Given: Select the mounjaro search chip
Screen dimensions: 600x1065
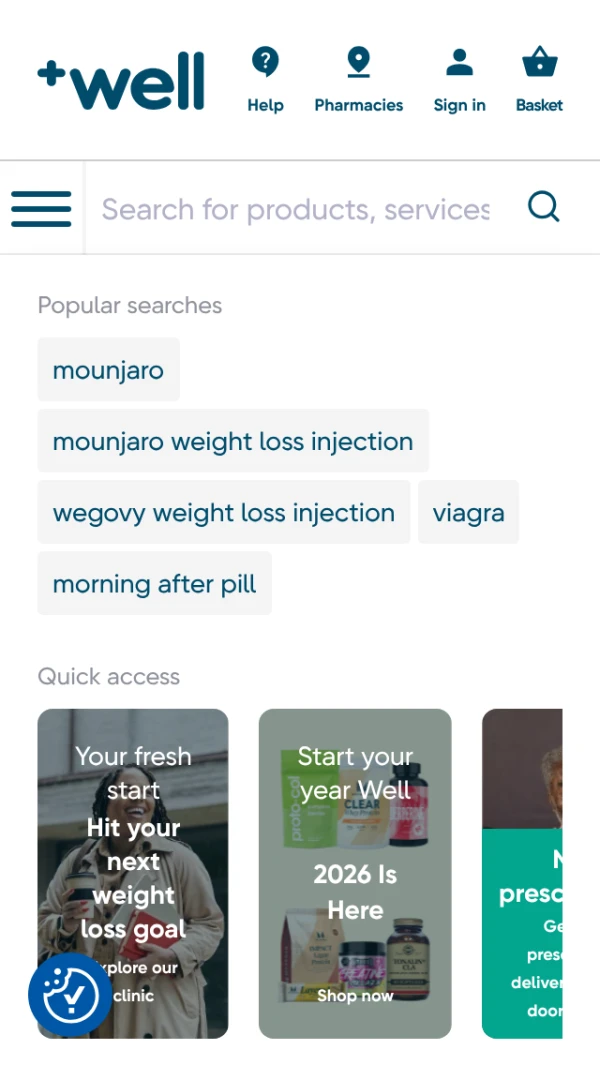Looking at the screenshot, I should pyautogui.click(x=108, y=370).
